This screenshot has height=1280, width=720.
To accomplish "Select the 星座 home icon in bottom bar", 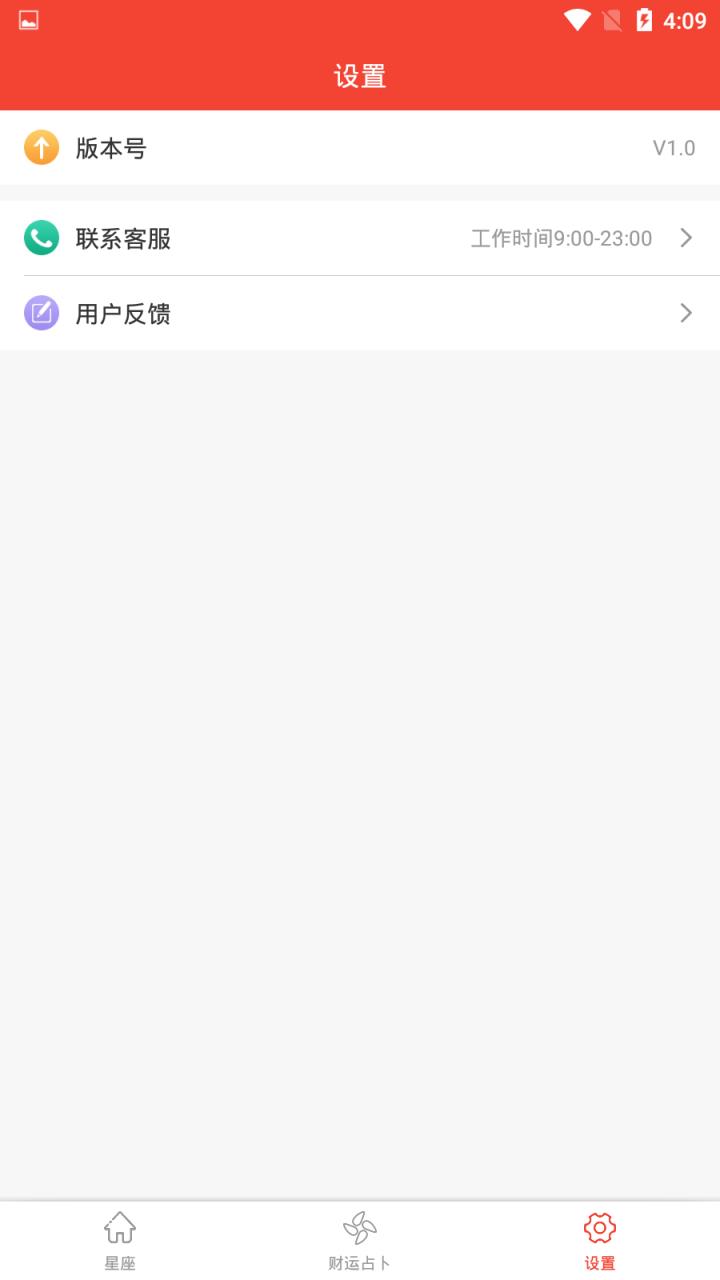I will [120, 1225].
